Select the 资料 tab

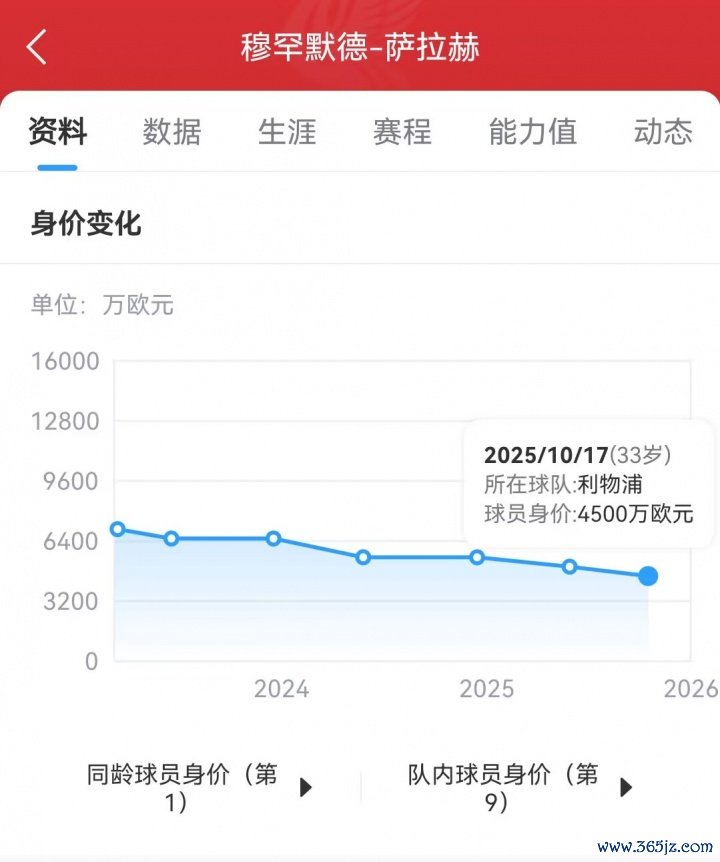58,131
